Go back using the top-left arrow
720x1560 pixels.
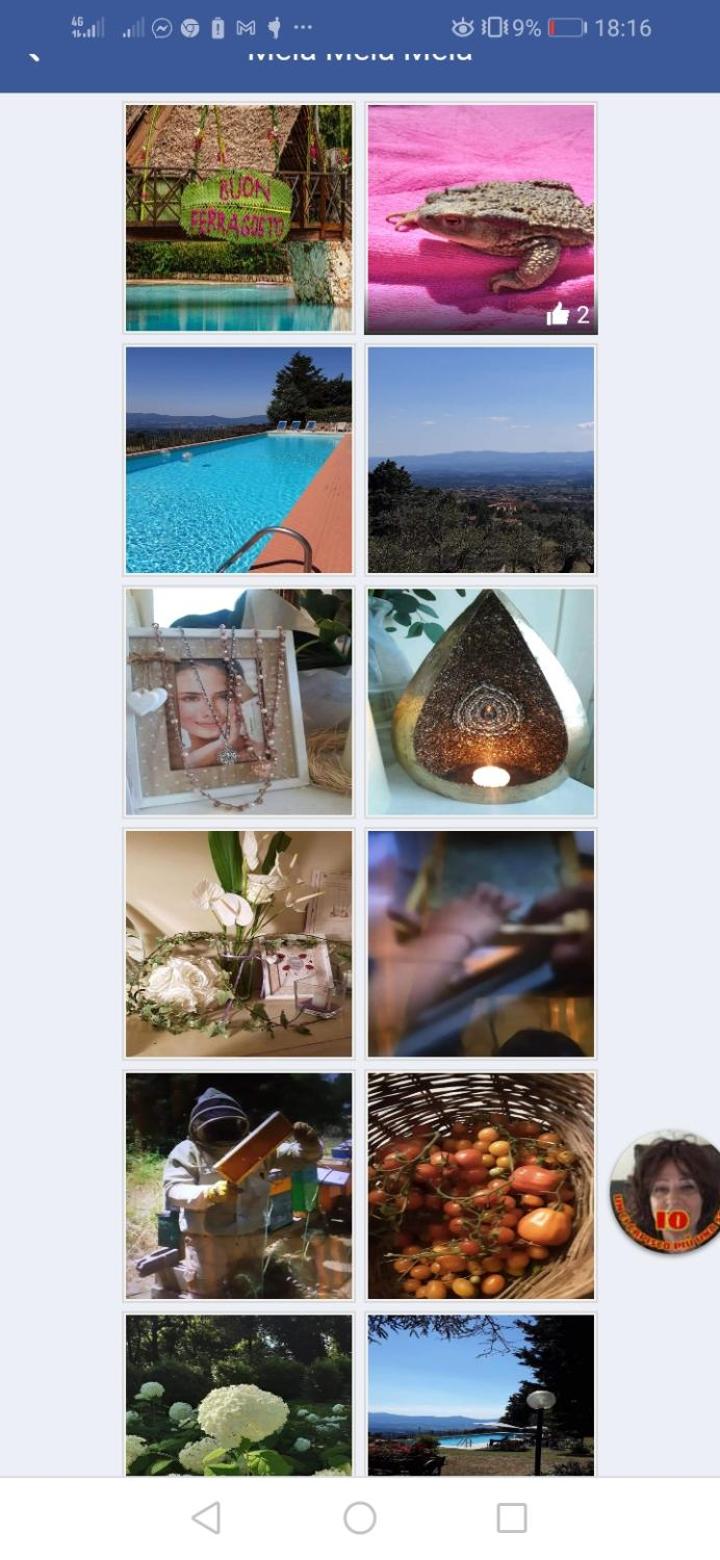pyautogui.click(x=34, y=55)
